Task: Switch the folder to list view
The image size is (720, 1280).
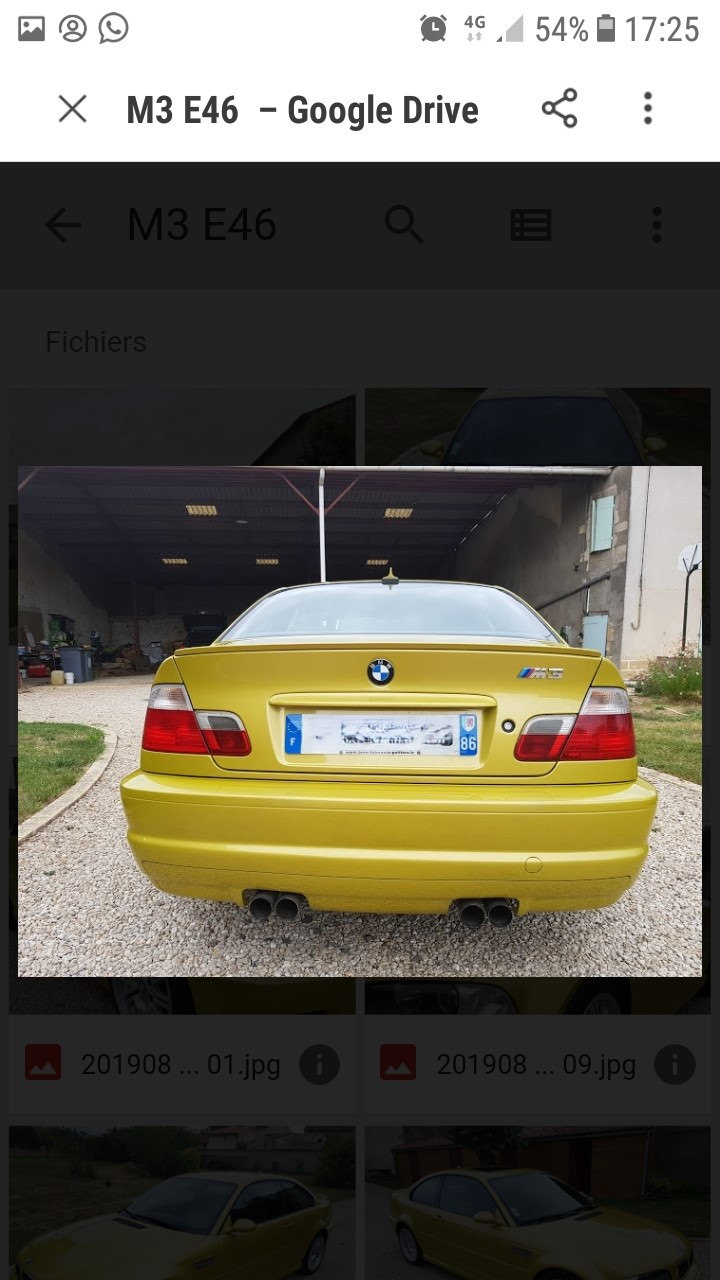Action: point(531,226)
